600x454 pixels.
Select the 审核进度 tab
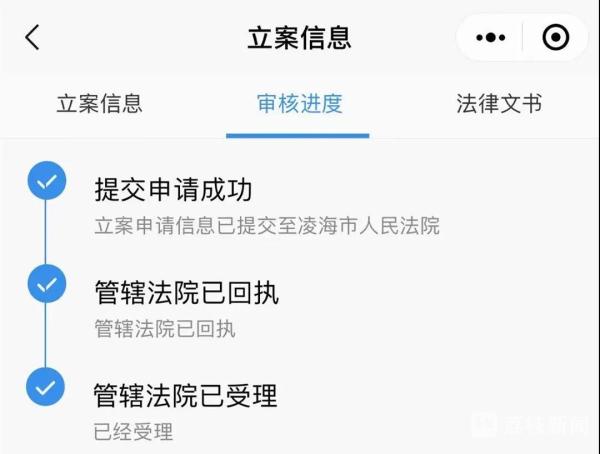coord(299,103)
